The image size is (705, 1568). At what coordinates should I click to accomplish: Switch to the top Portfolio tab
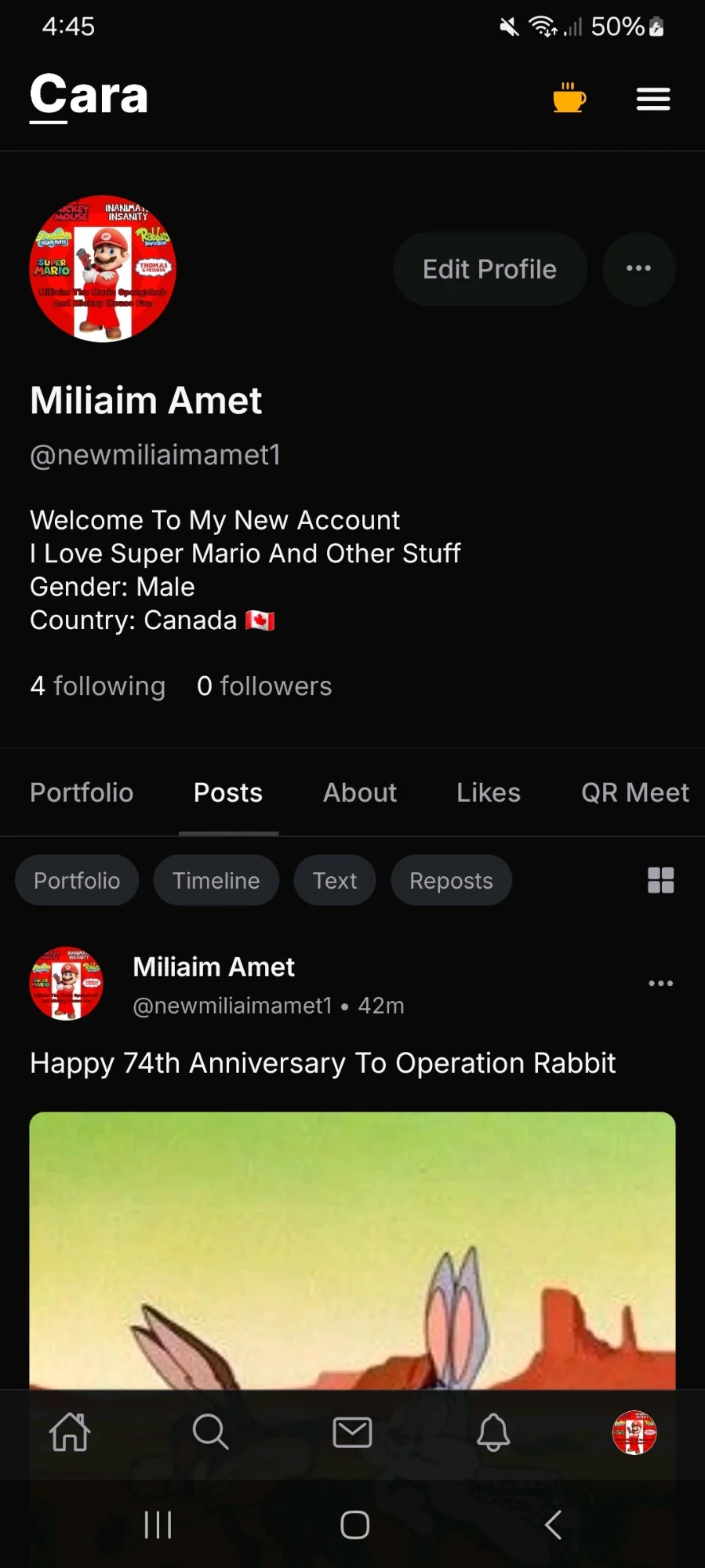(x=82, y=792)
